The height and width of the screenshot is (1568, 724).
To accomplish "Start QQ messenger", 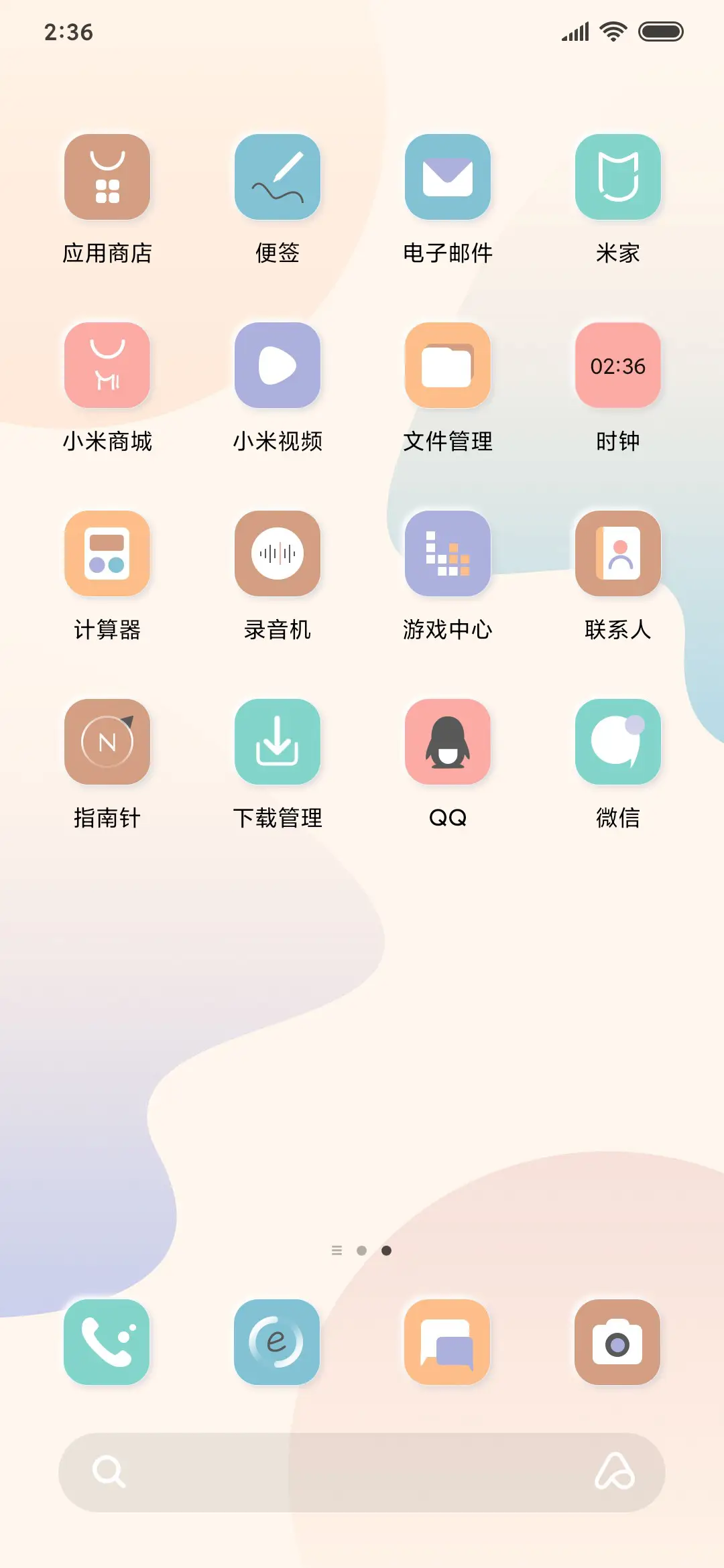I will pos(448,742).
